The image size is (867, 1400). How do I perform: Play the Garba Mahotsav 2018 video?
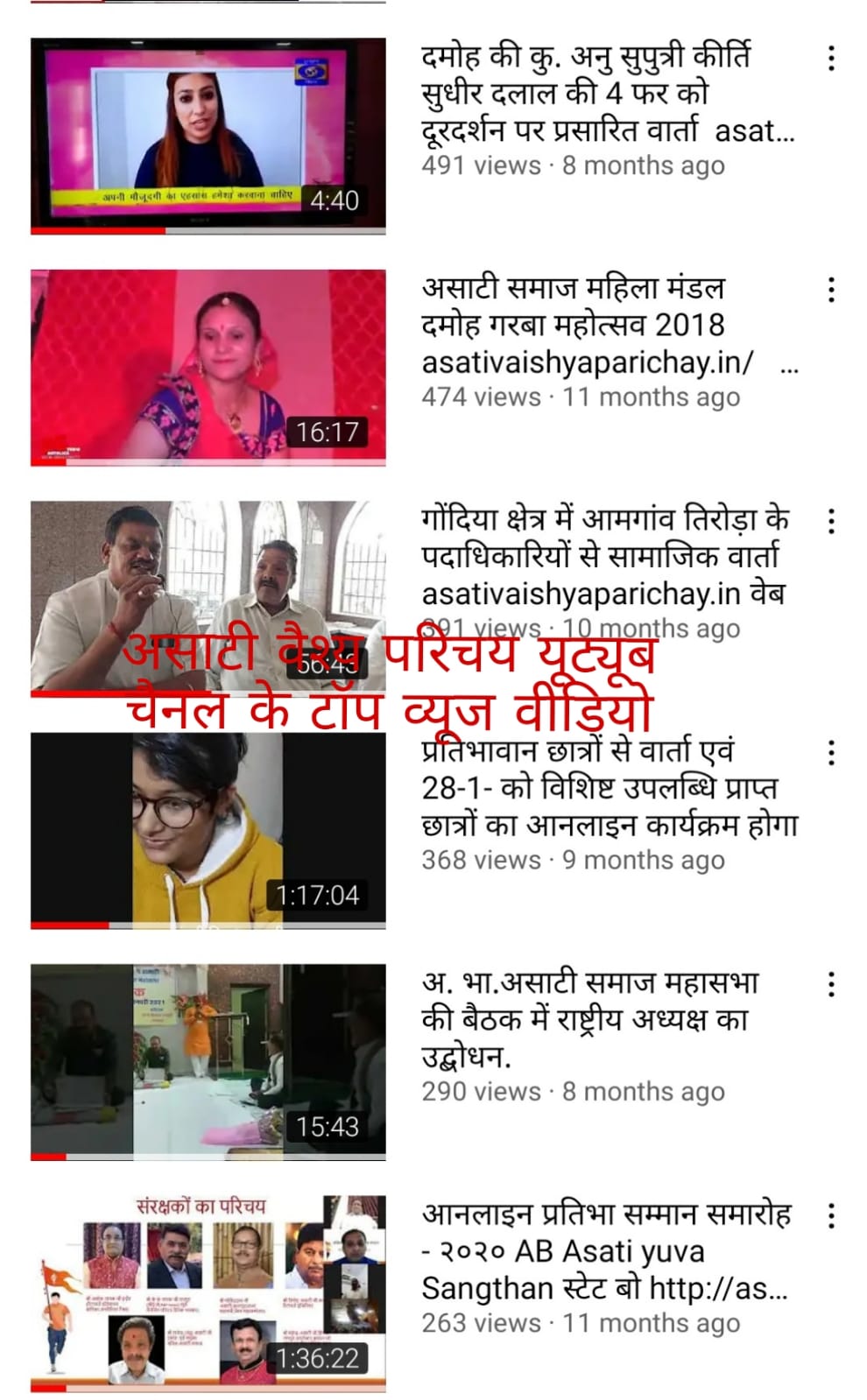[x=208, y=368]
